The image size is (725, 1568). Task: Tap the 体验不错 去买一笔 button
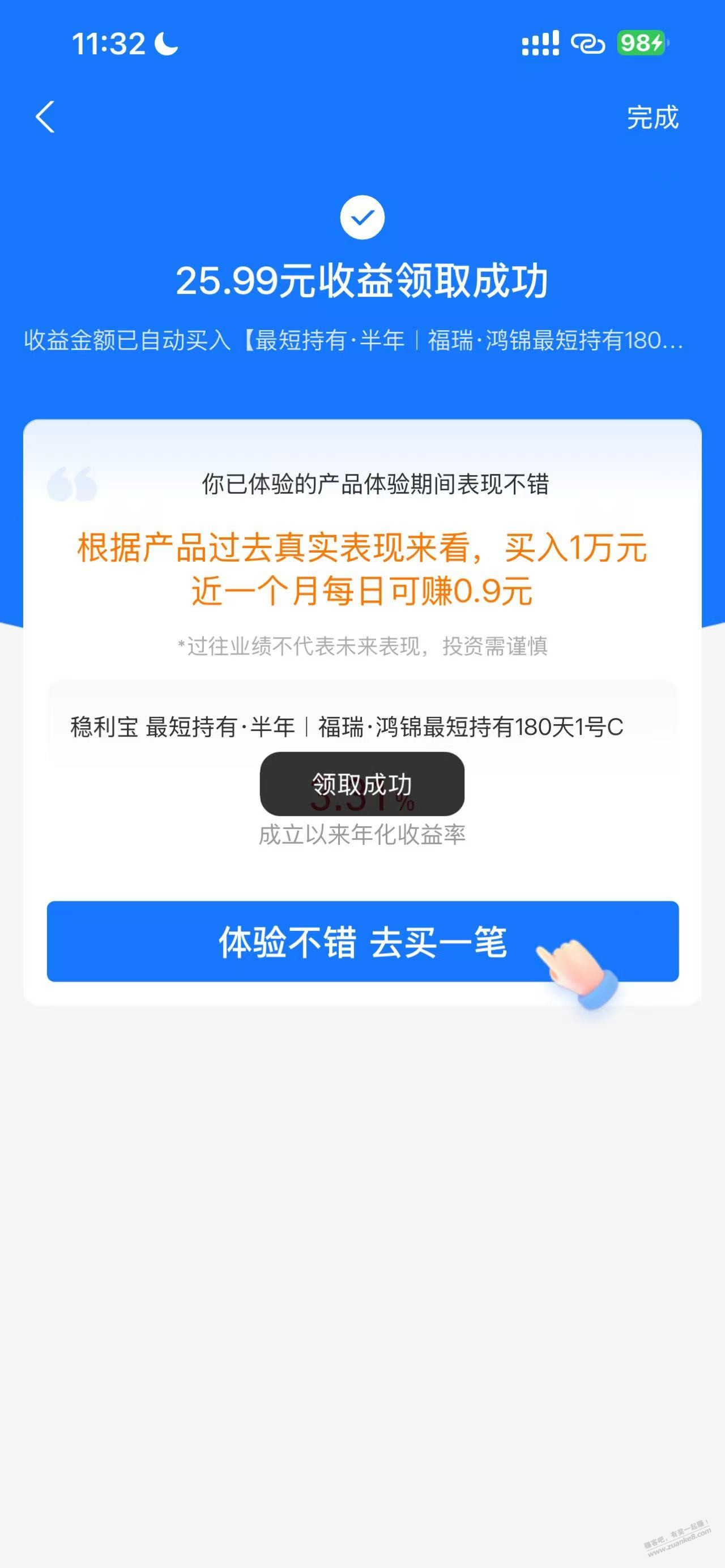pos(362,941)
